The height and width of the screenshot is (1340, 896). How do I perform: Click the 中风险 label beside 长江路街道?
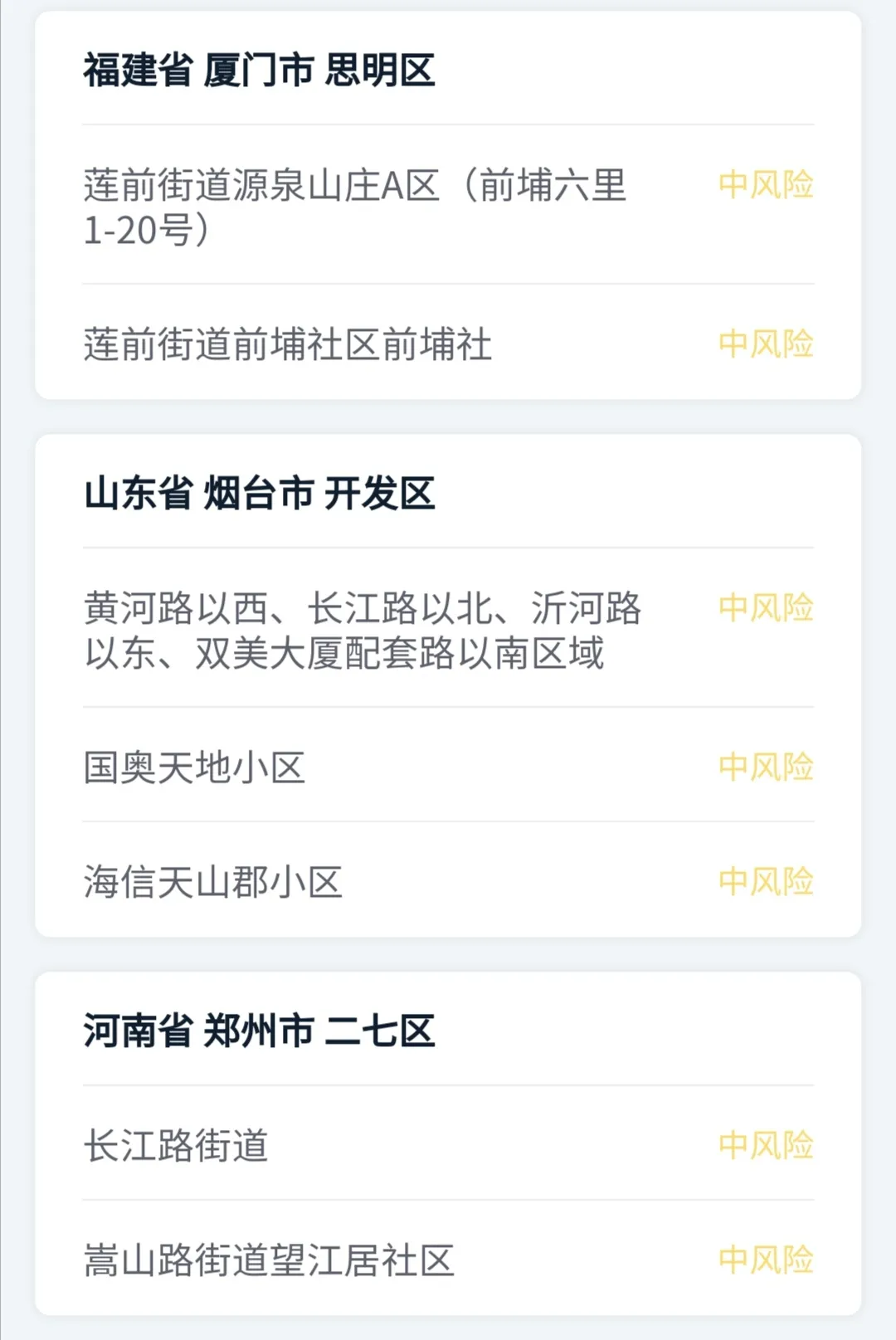coord(766,1145)
